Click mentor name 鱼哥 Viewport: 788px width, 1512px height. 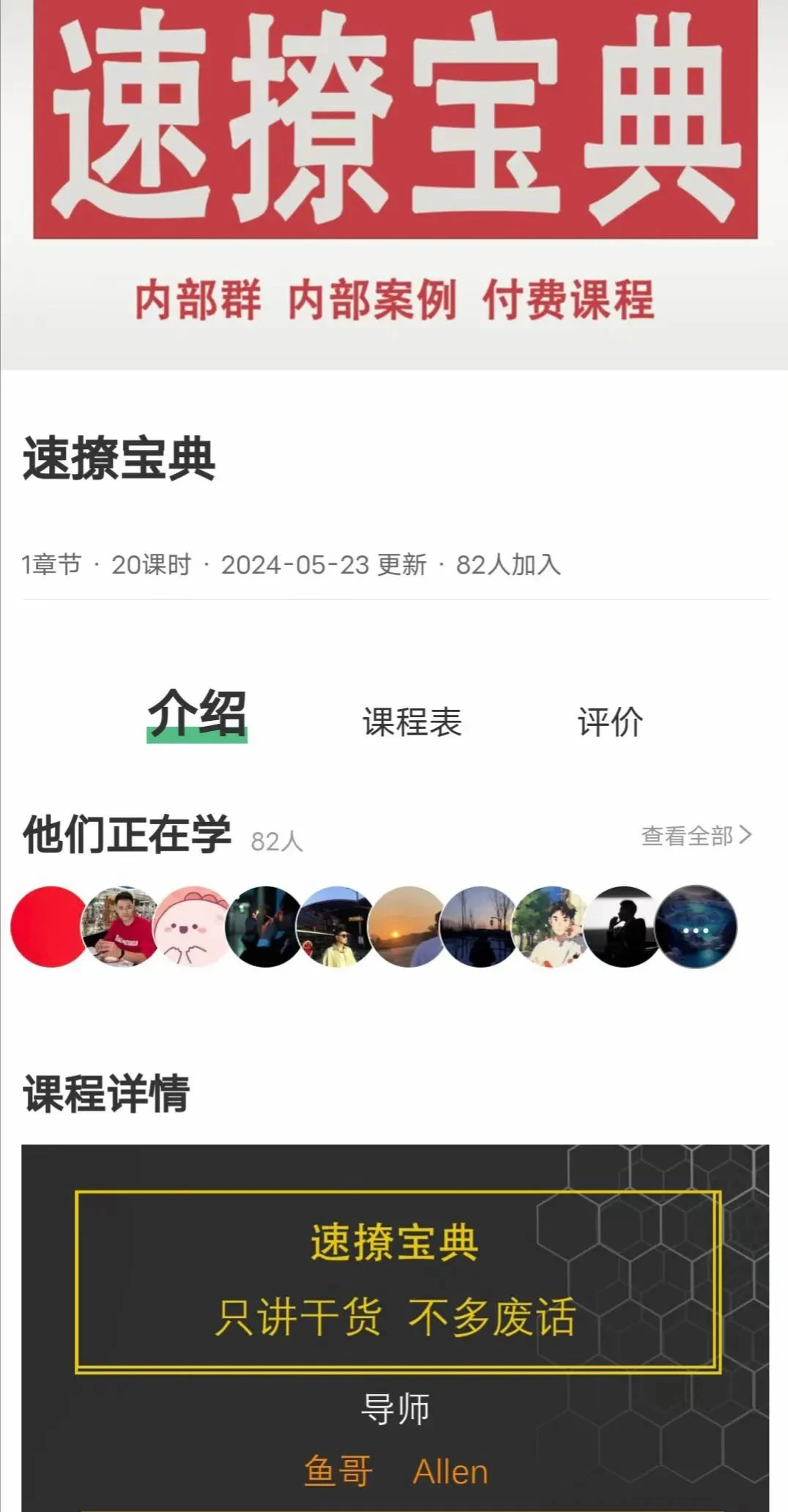pos(338,1468)
